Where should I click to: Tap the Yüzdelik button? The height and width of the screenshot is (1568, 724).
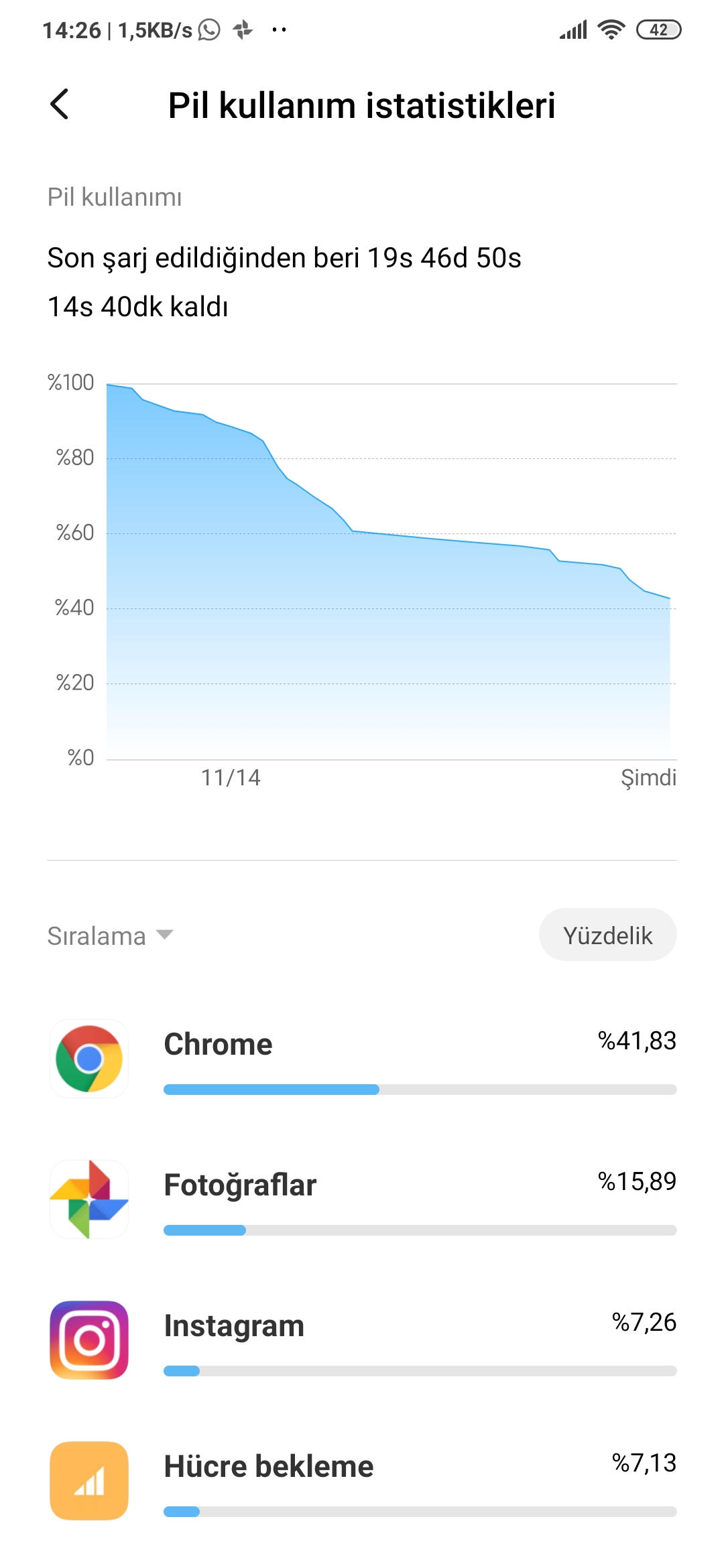tap(607, 935)
